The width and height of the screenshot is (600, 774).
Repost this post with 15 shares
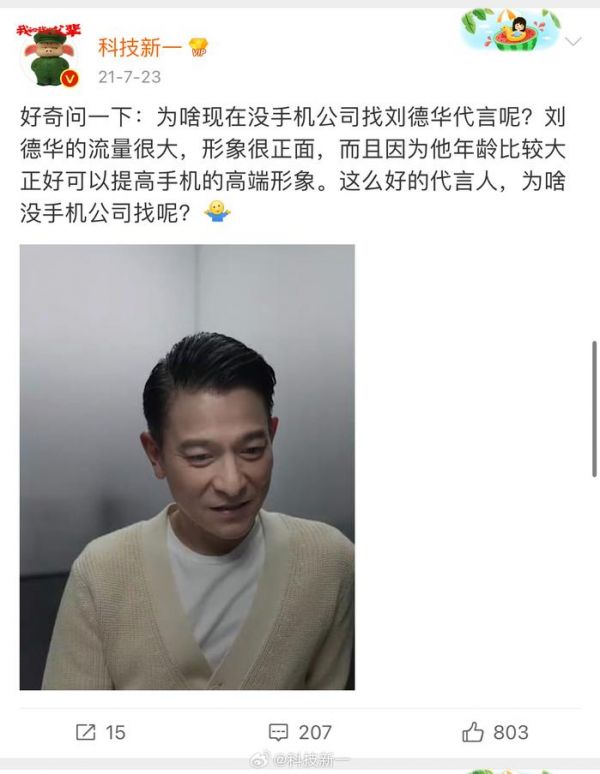pyautogui.click(x=101, y=732)
